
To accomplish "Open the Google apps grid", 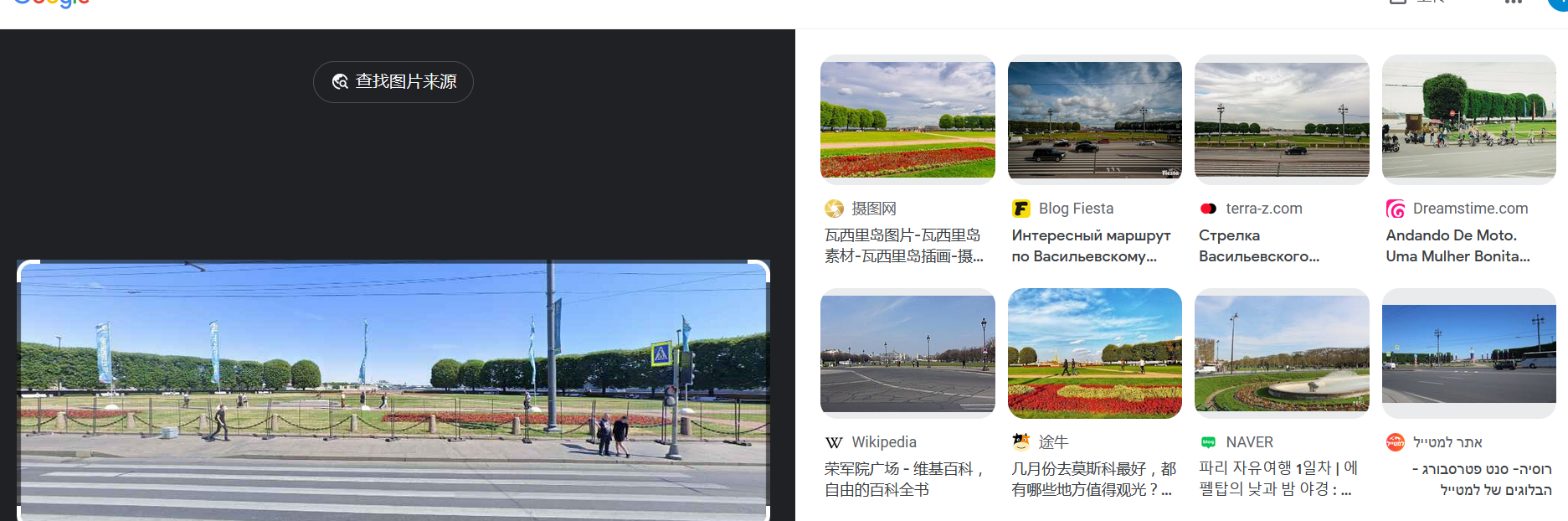I will [1513, 3].
